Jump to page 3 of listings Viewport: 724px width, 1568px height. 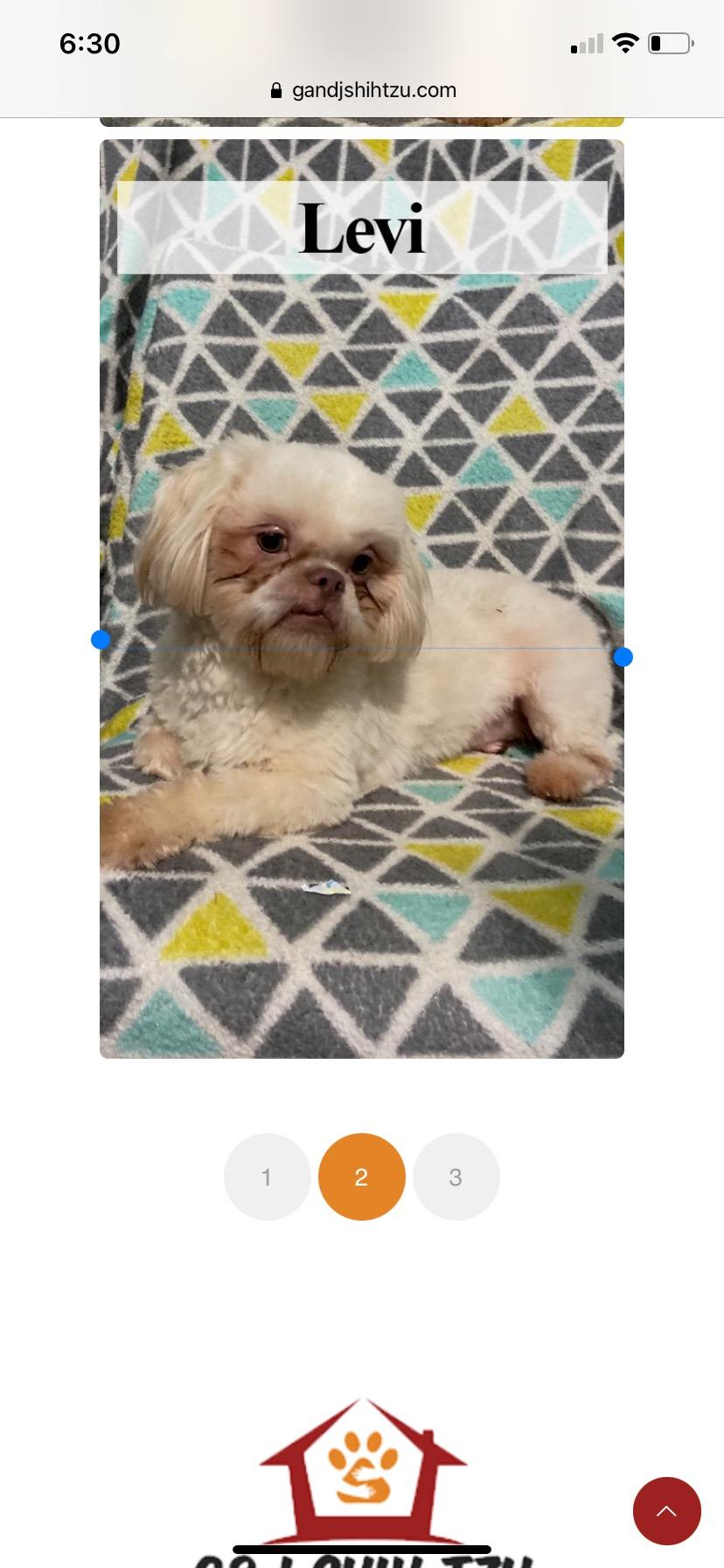[x=456, y=1177]
